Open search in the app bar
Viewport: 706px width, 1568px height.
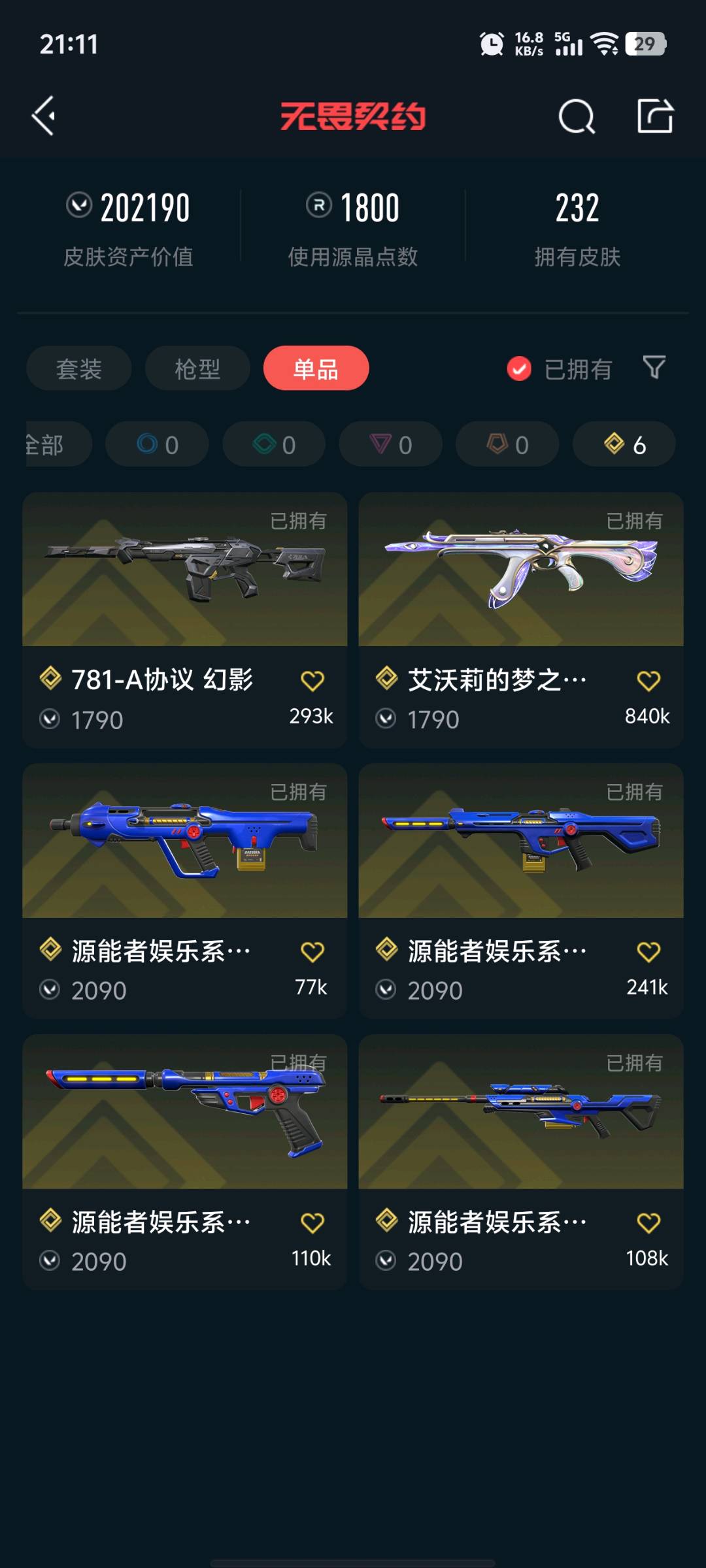tap(577, 117)
